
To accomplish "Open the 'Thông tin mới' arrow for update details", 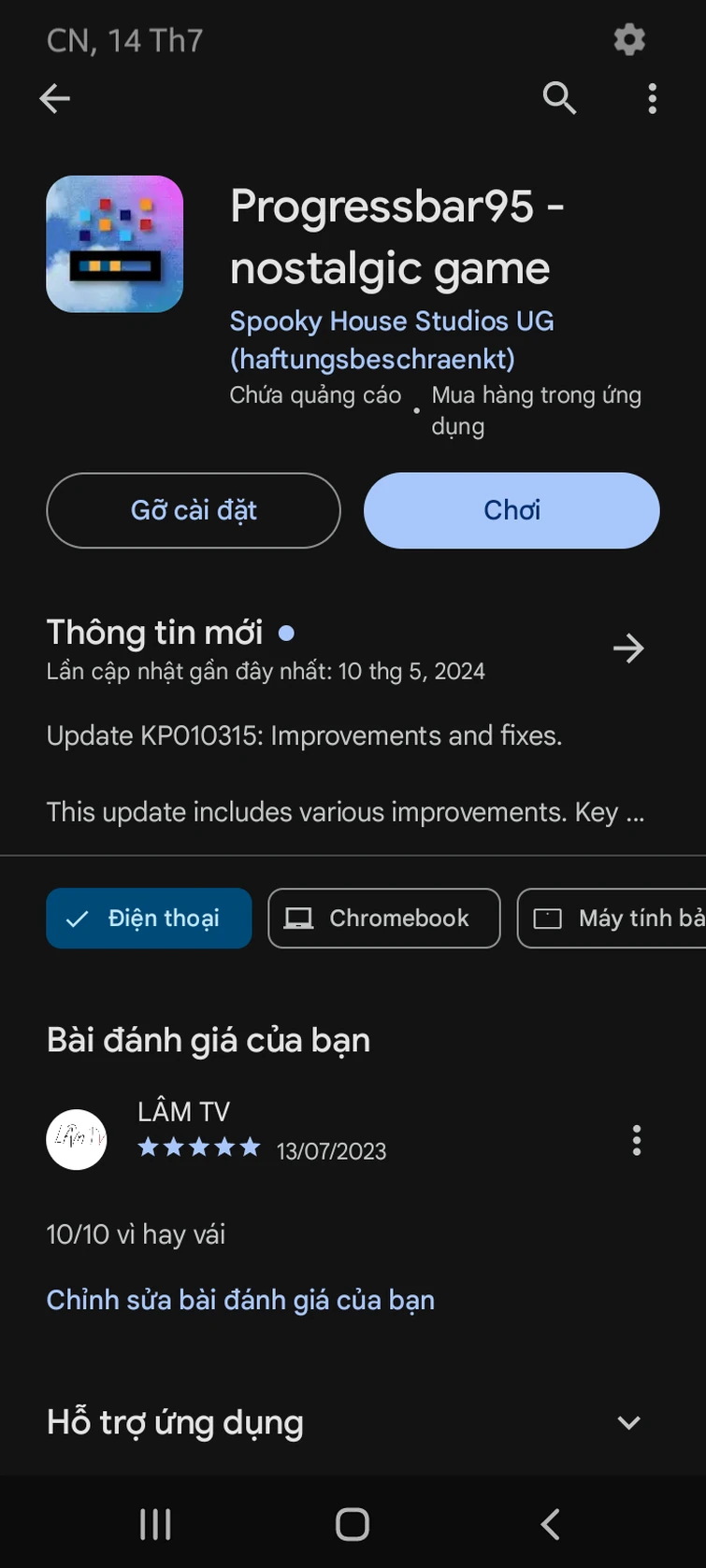I will [x=628, y=649].
